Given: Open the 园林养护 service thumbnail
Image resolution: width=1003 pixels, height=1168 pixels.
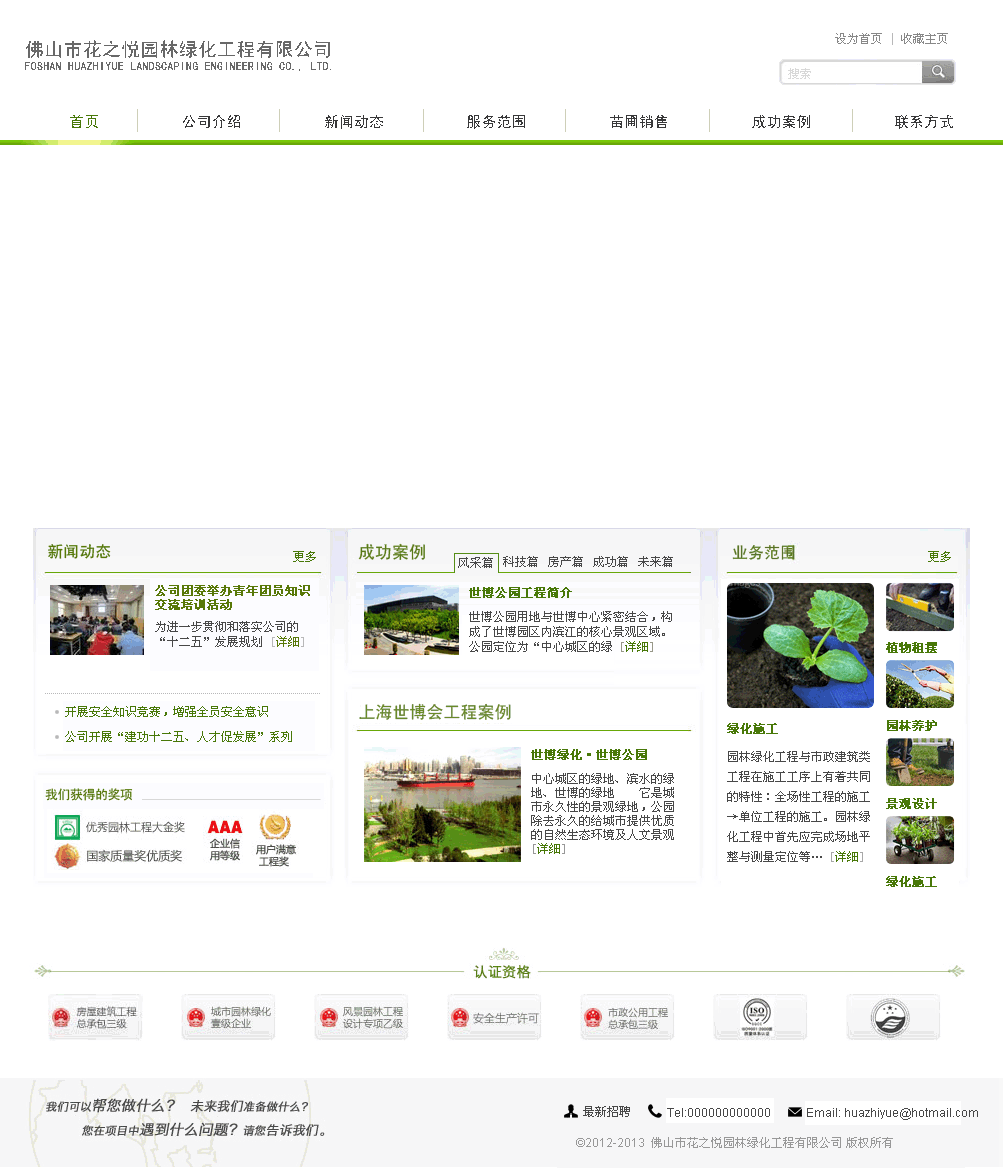Looking at the screenshot, I should point(919,684).
